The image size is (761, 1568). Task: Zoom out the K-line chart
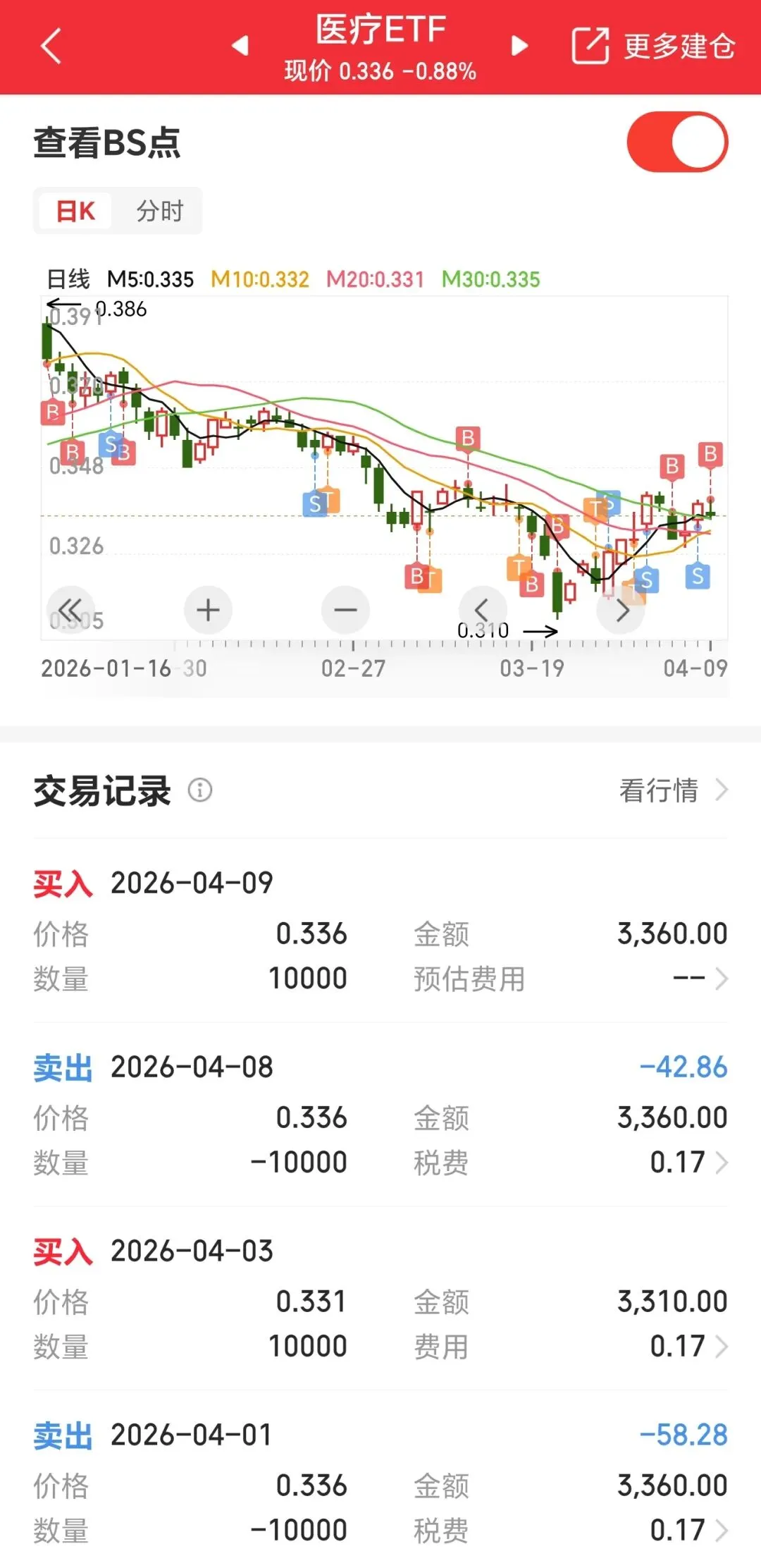click(x=345, y=610)
